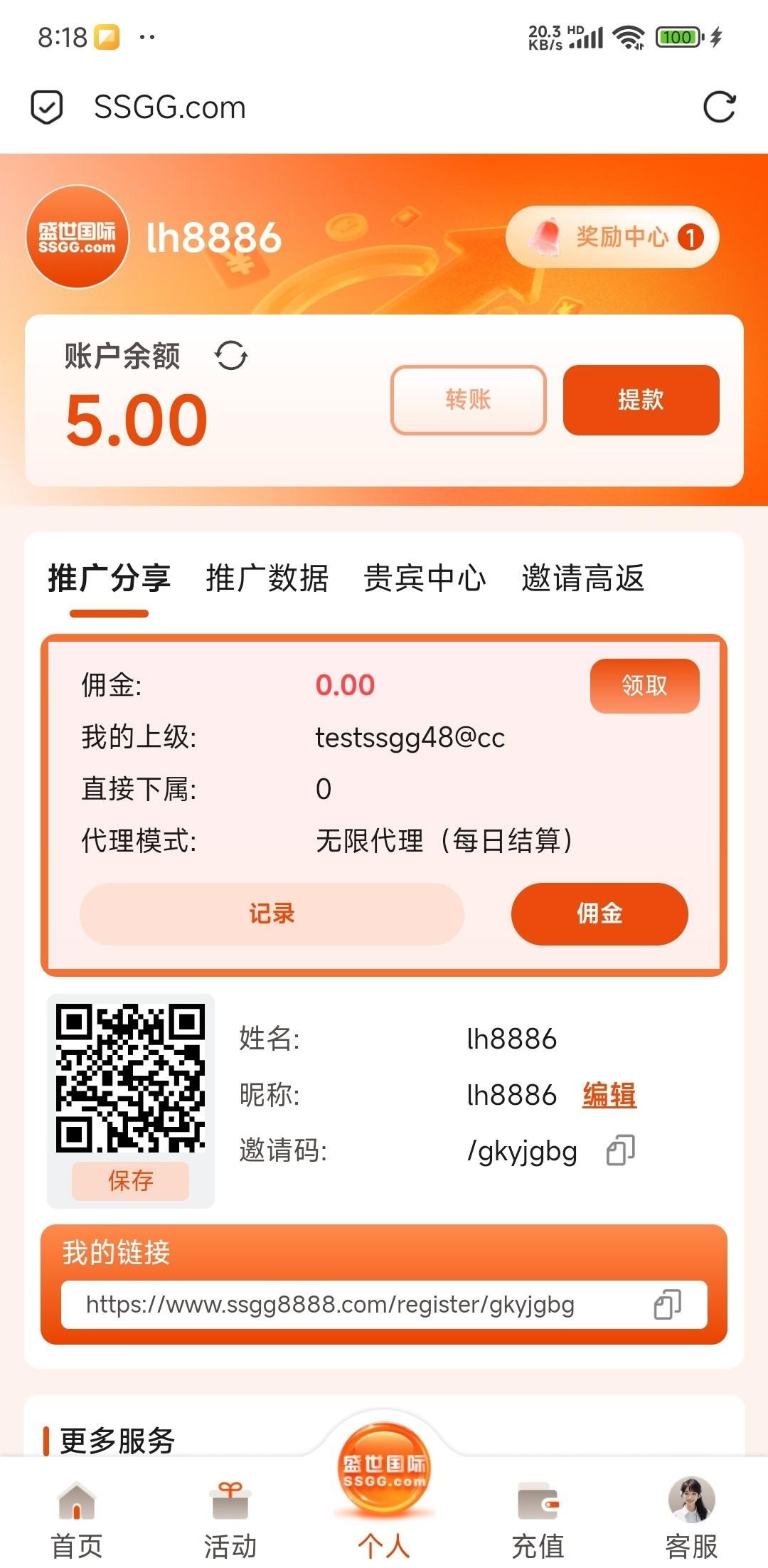
Task: View the 记录 records
Action: click(x=272, y=913)
